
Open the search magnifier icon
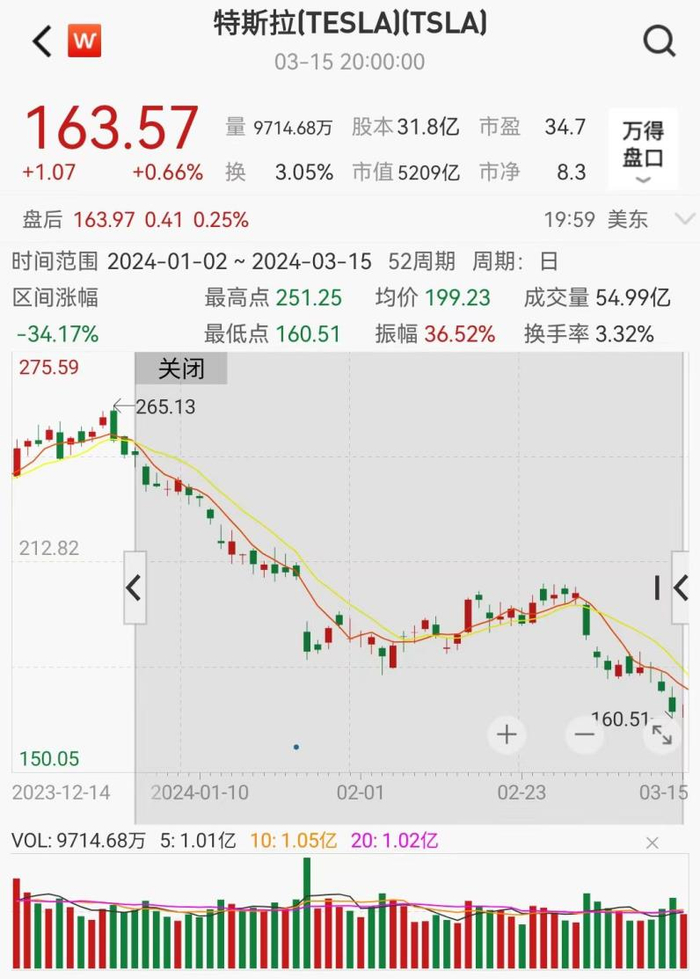[659, 42]
